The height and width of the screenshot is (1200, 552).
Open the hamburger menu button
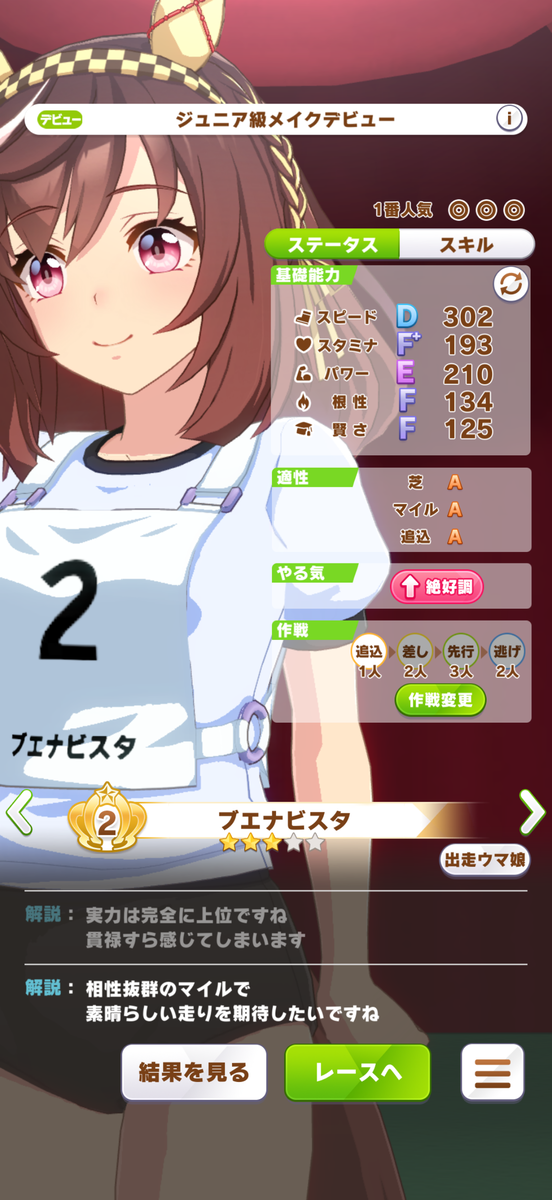(492, 1073)
